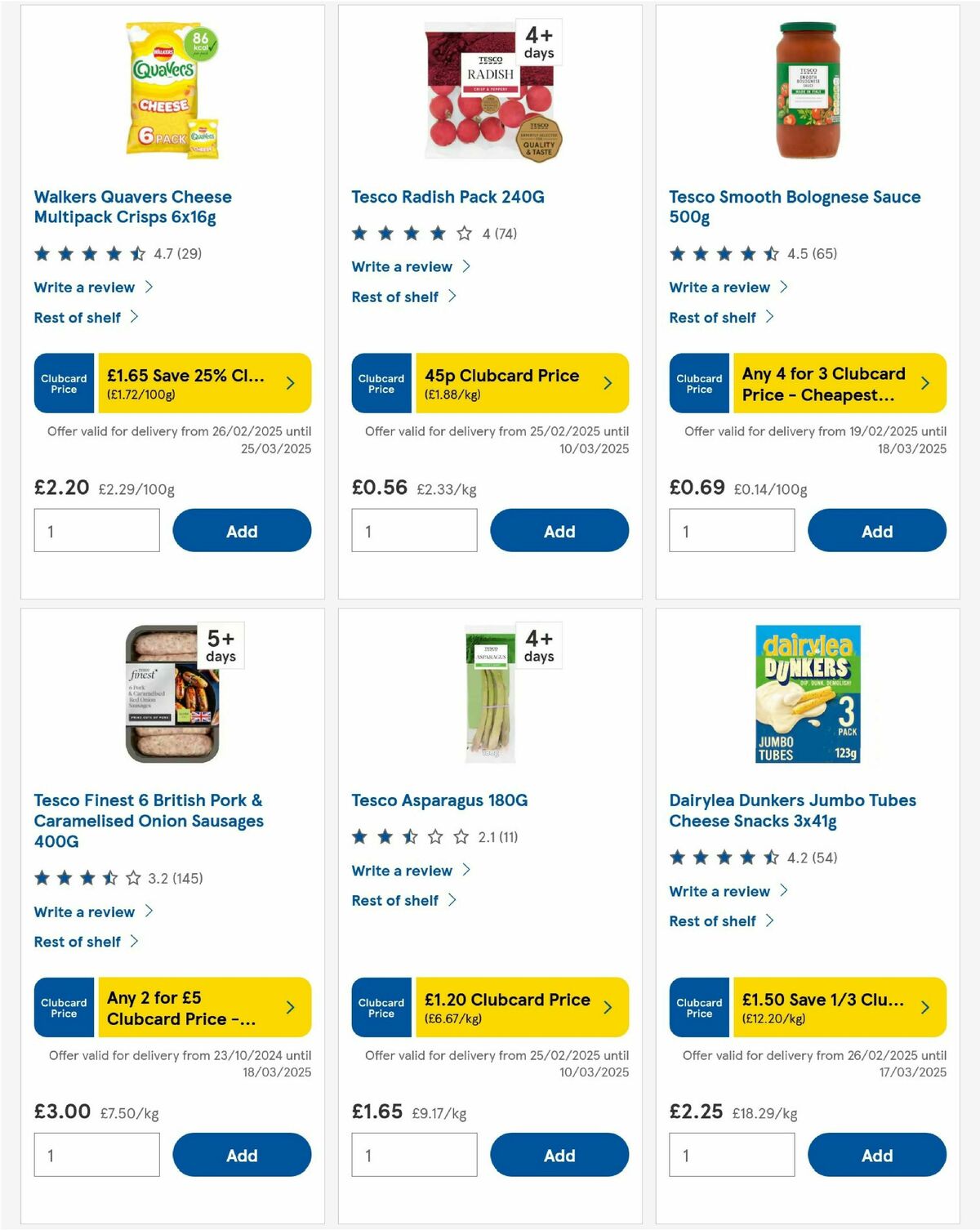This screenshot has width=980, height=1230.
Task: Click the Clubcard Price badge on Tesco Radish Pack
Action: [381, 382]
